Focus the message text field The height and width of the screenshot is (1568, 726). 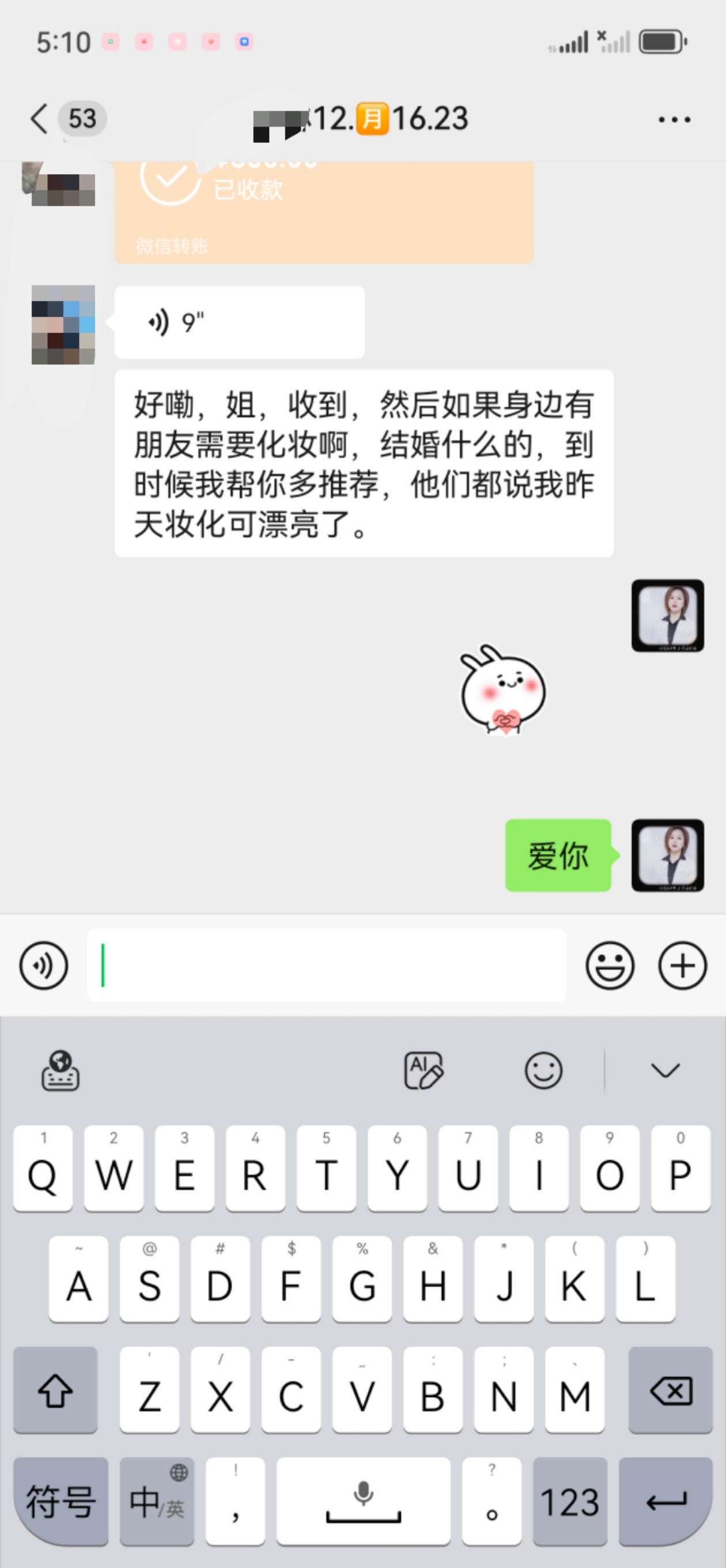point(326,966)
